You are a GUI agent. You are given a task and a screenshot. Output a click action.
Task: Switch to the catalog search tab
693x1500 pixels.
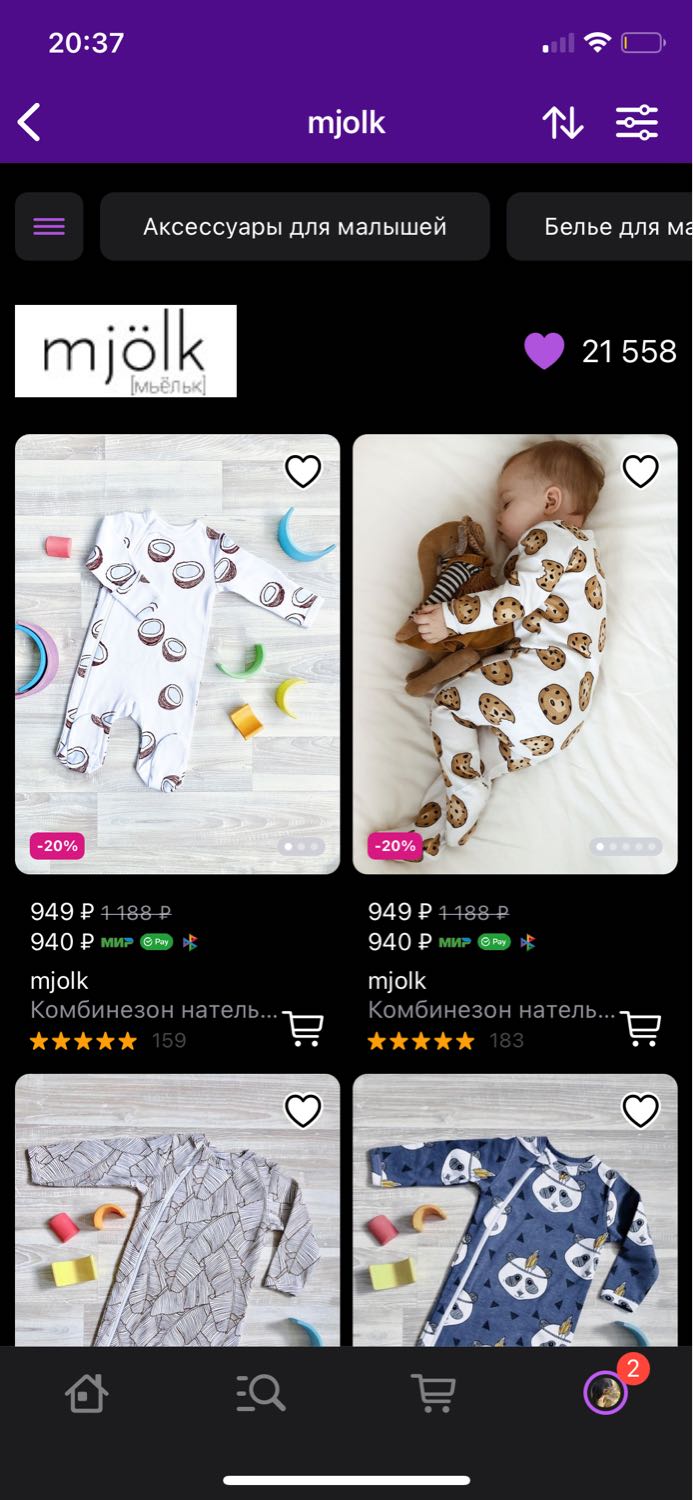(x=260, y=1392)
